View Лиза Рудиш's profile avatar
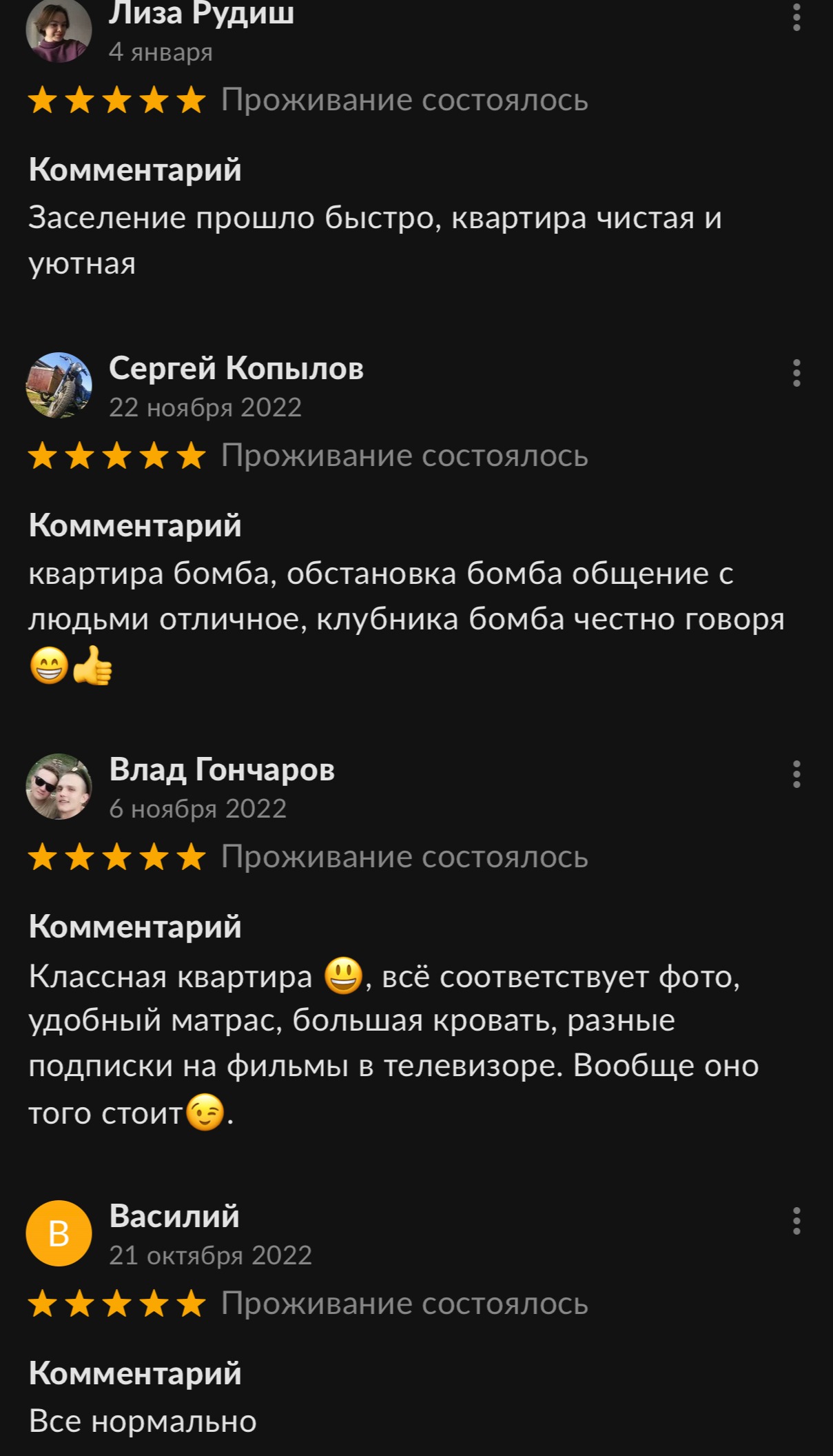 coord(59,30)
